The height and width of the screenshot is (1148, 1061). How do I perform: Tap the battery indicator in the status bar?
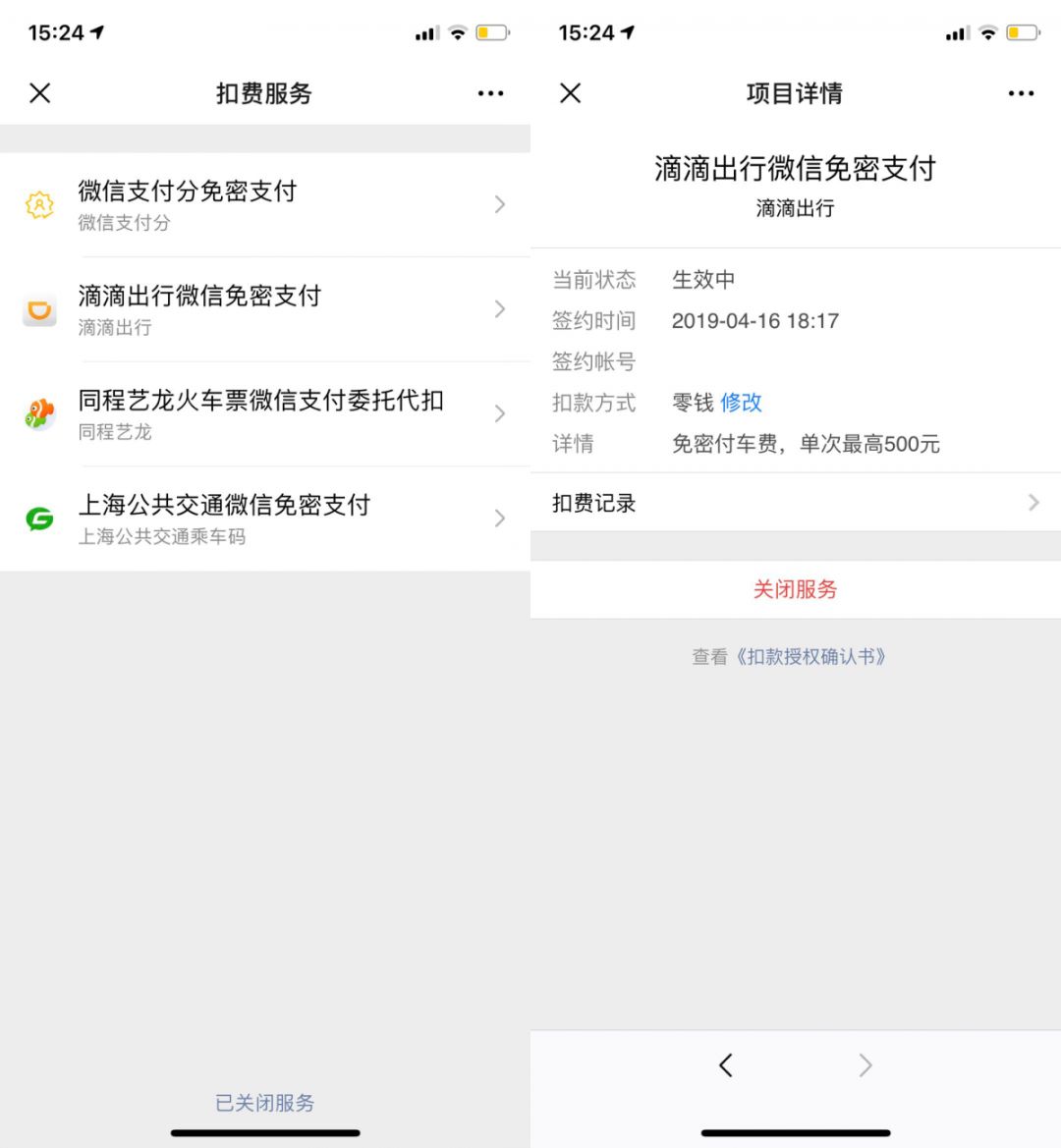point(494,31)
